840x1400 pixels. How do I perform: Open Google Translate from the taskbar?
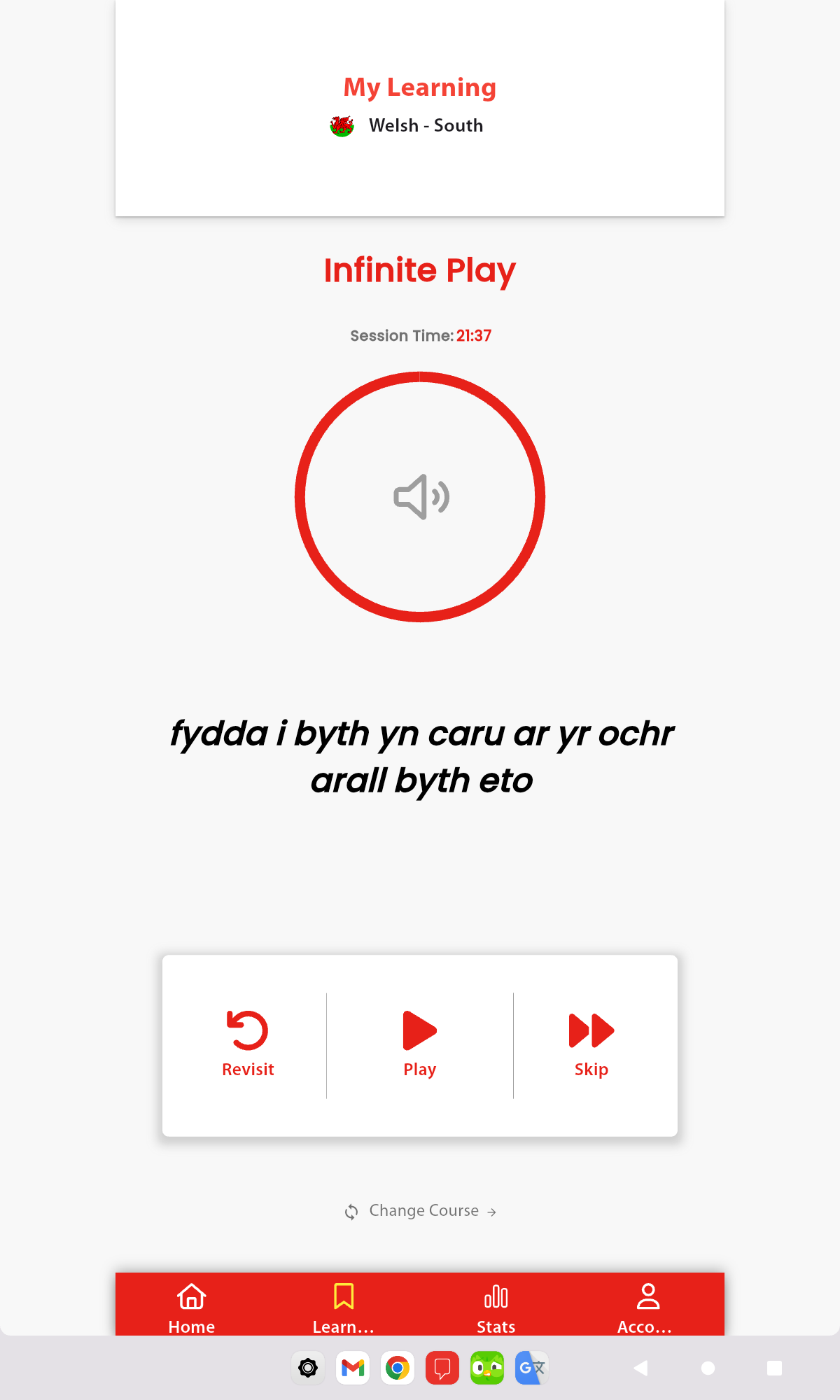(532, 1368)
